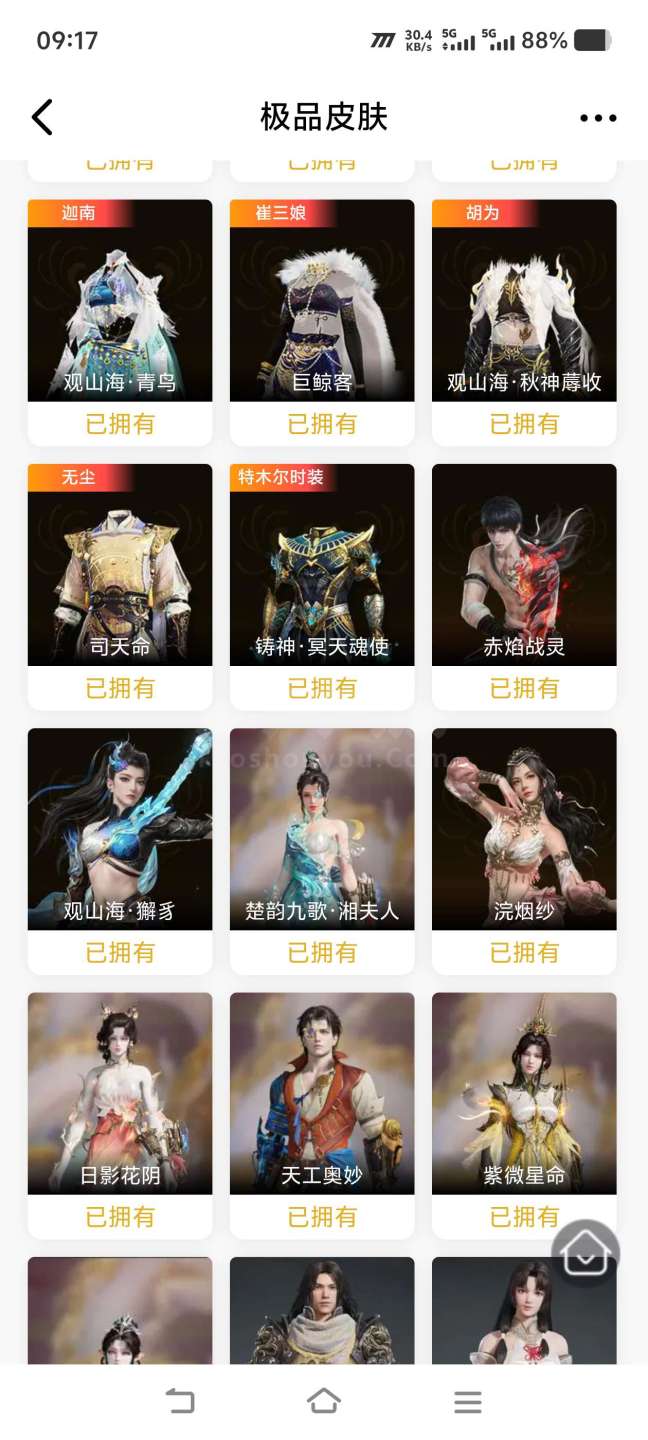The height and width of the screenshot is (1440, 648).
Task: Open the 天工奥妙 skin card
Action: point(322,1093)
